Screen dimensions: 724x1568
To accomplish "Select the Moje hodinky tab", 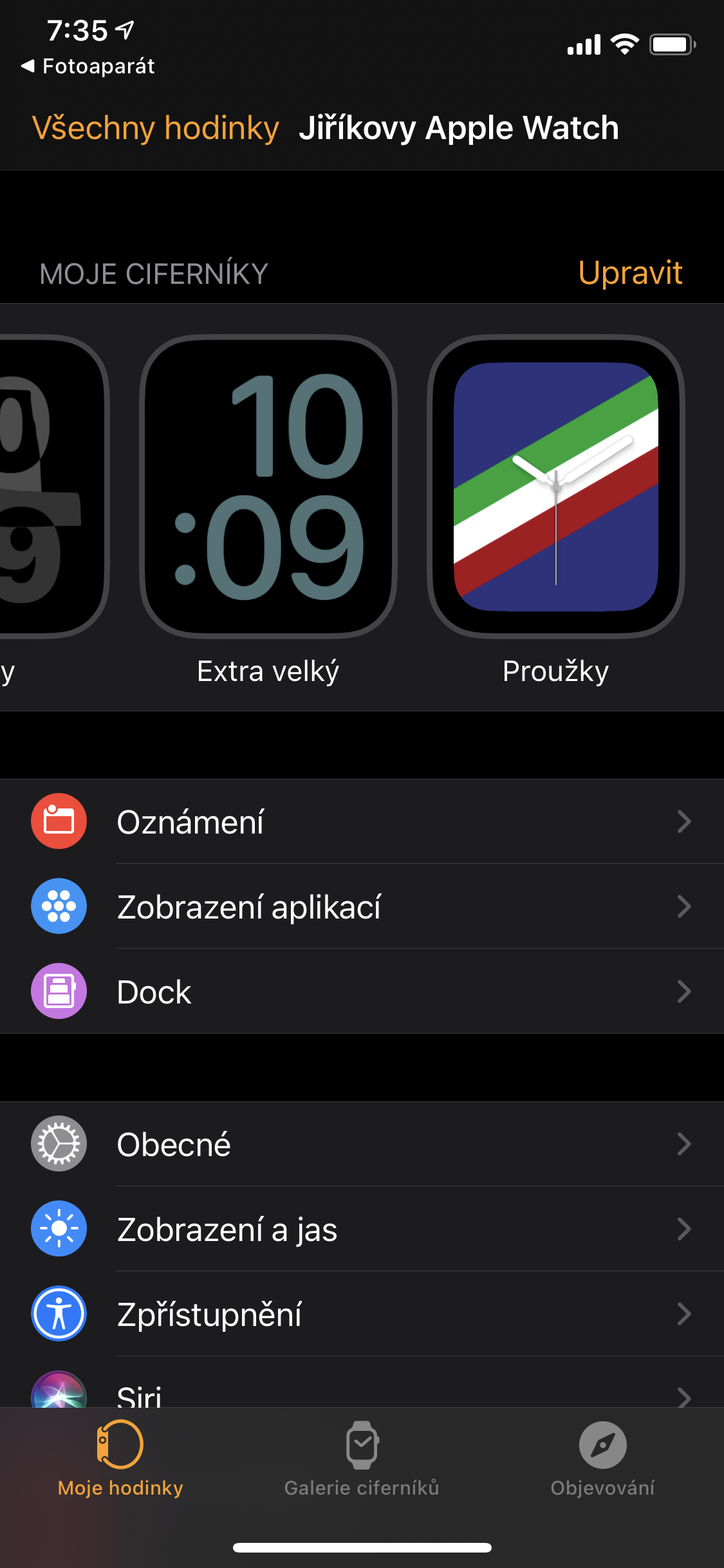I will [x=120, y=1459].
